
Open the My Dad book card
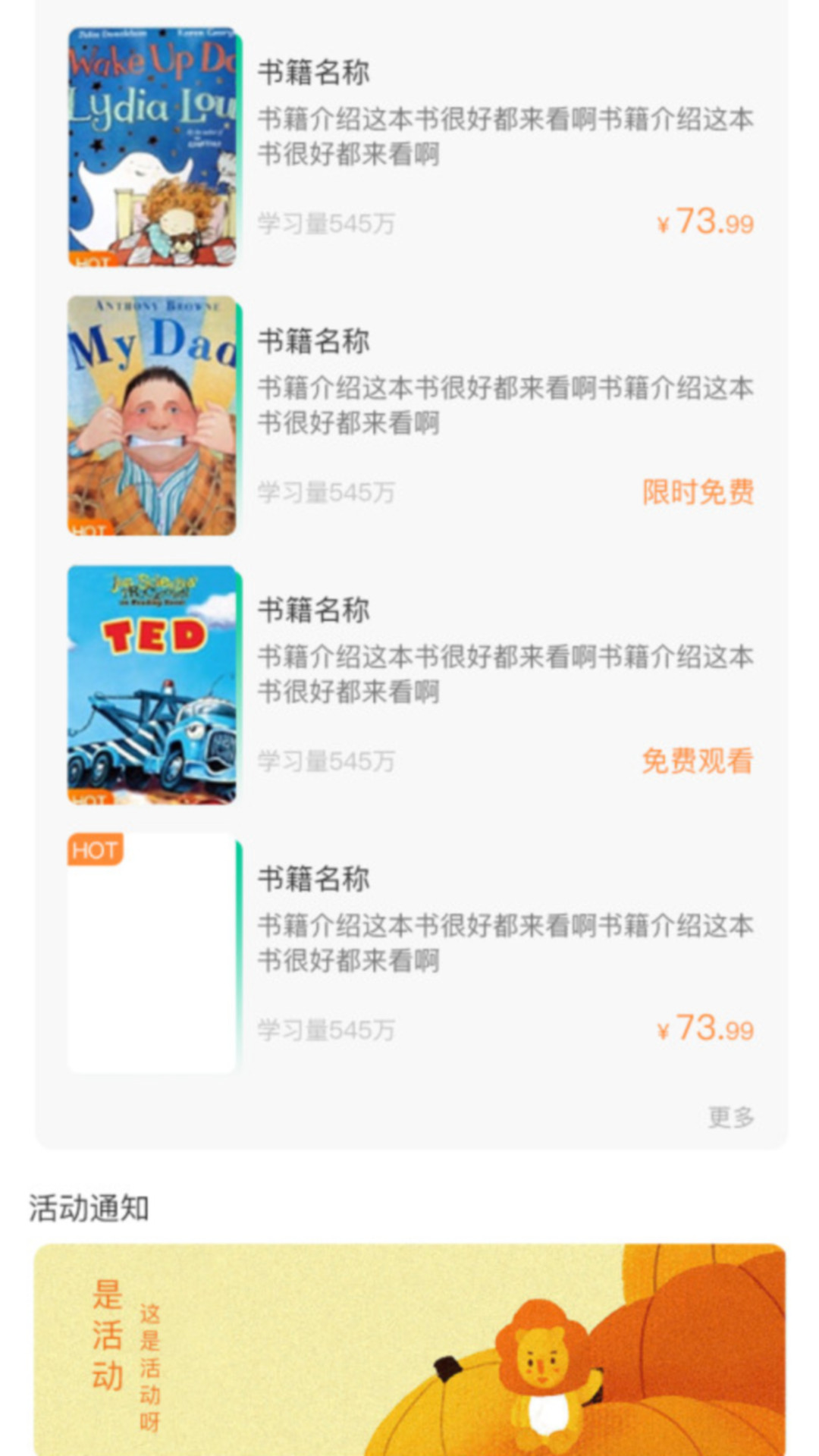pyautogui.click(x=152, y=416)
